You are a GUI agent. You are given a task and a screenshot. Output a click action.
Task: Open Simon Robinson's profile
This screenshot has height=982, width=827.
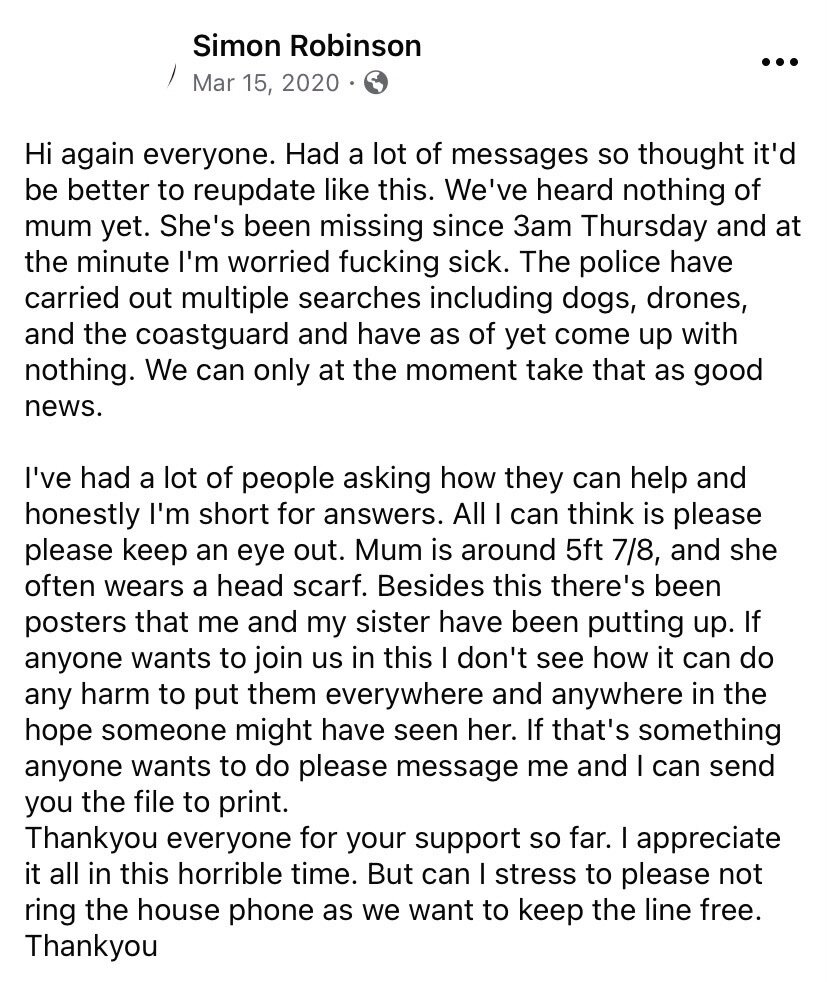coord(306,45)
